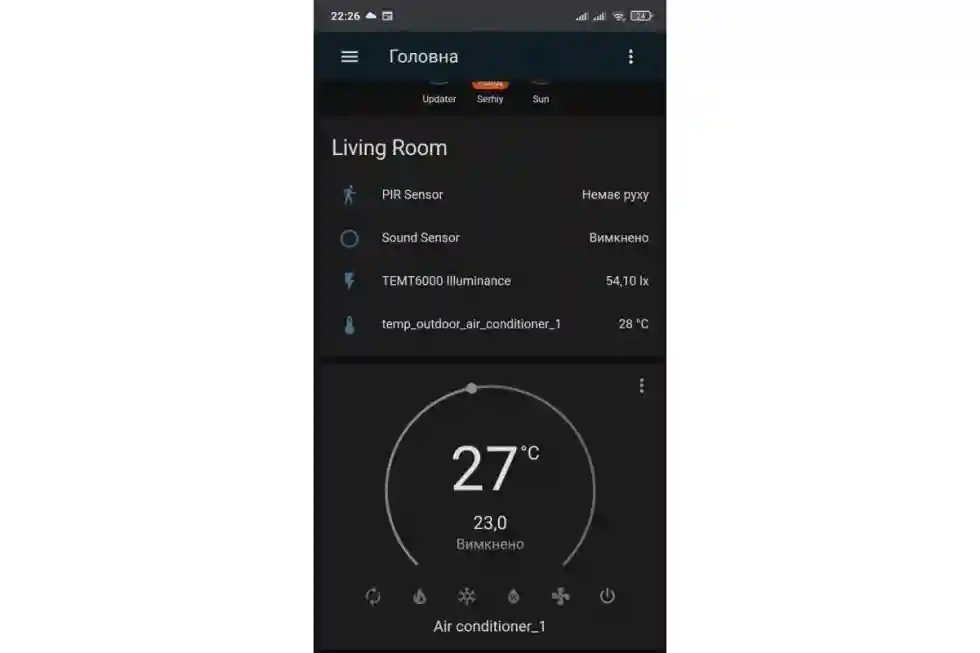Open the thermostat card's three-dot menu
This screenshot has height=653, width=980.
[x=641, y=386]
